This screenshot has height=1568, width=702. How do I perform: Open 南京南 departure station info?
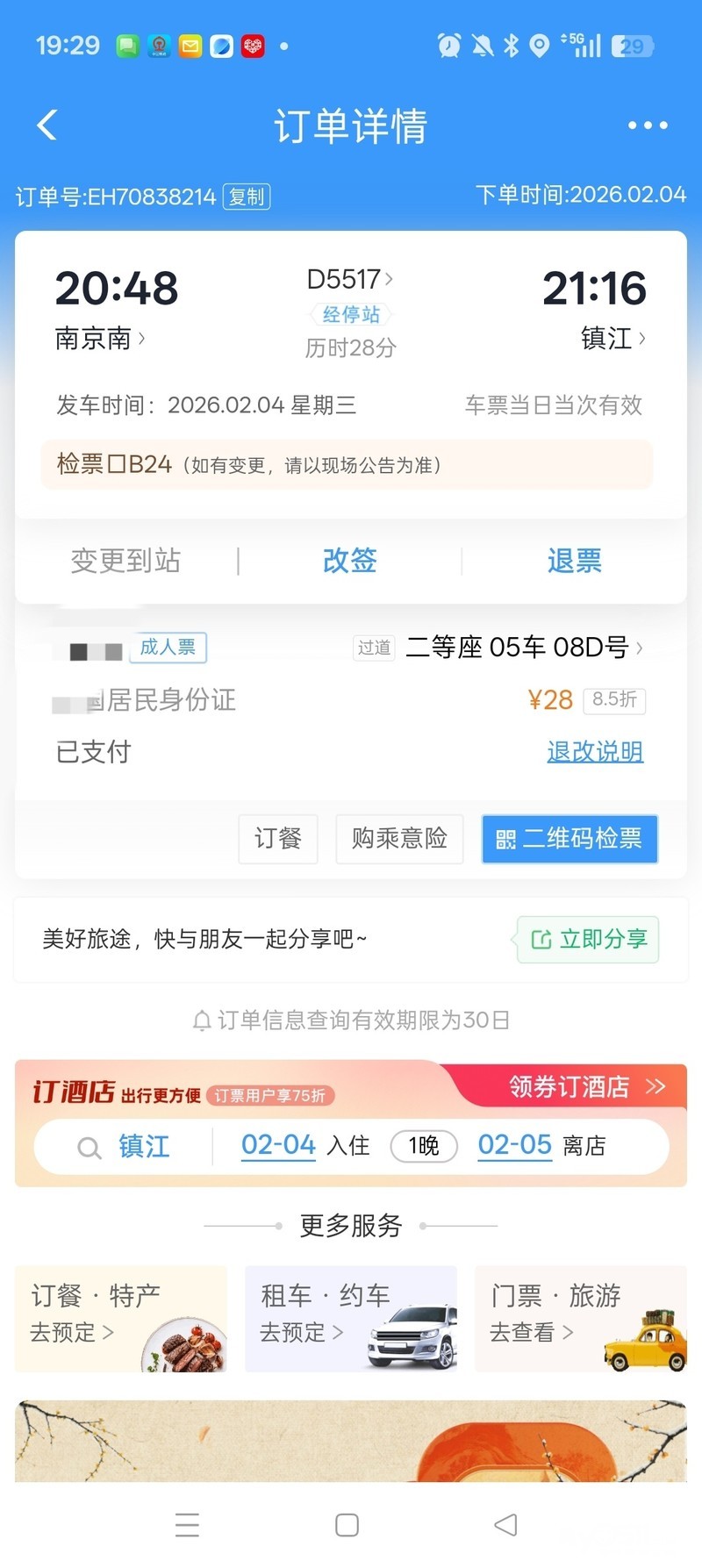point(99,339)
